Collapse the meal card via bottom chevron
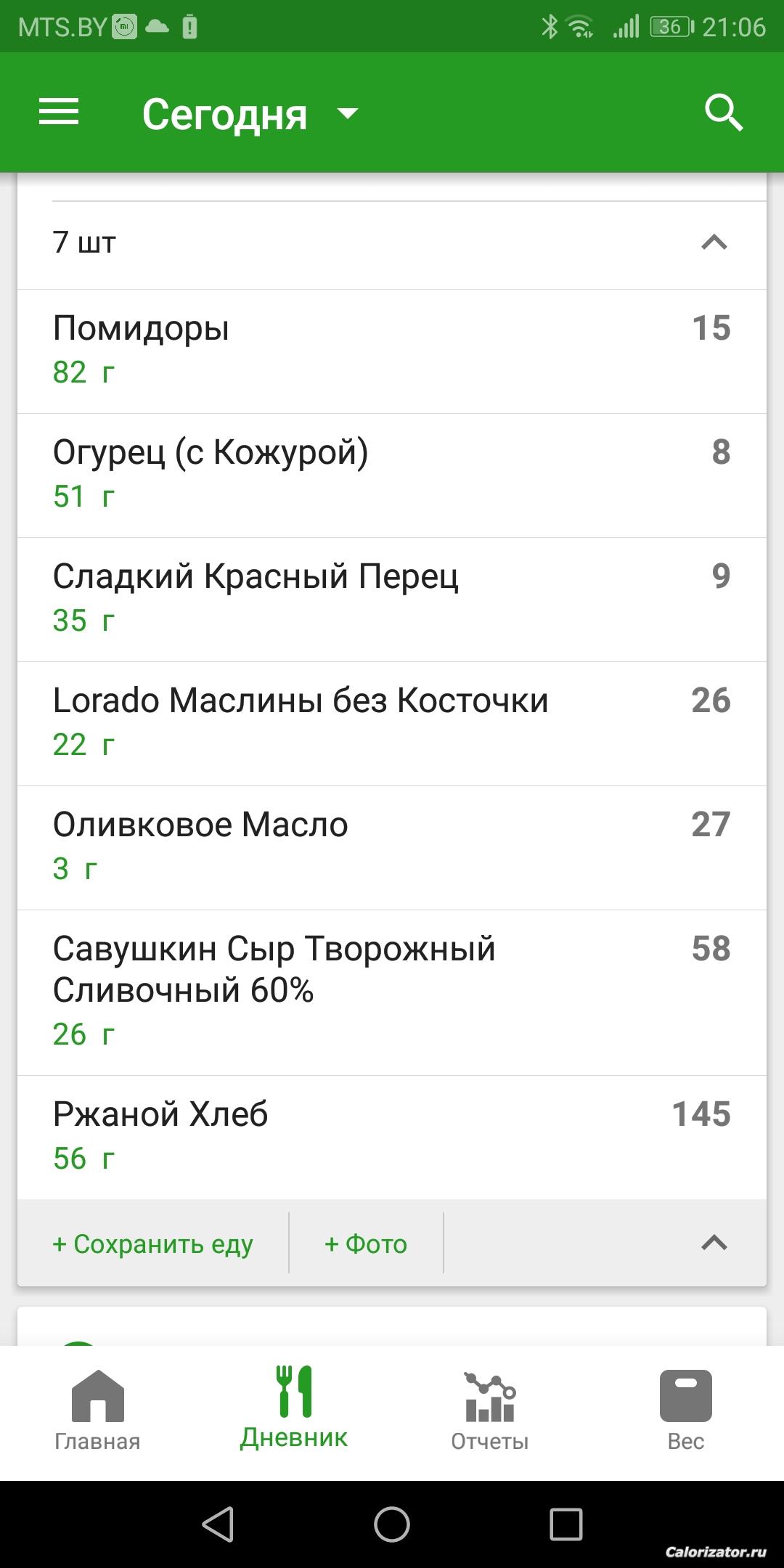Image resolution: width=784 pixels, height=1568 pixels. tap(714, 1243)
